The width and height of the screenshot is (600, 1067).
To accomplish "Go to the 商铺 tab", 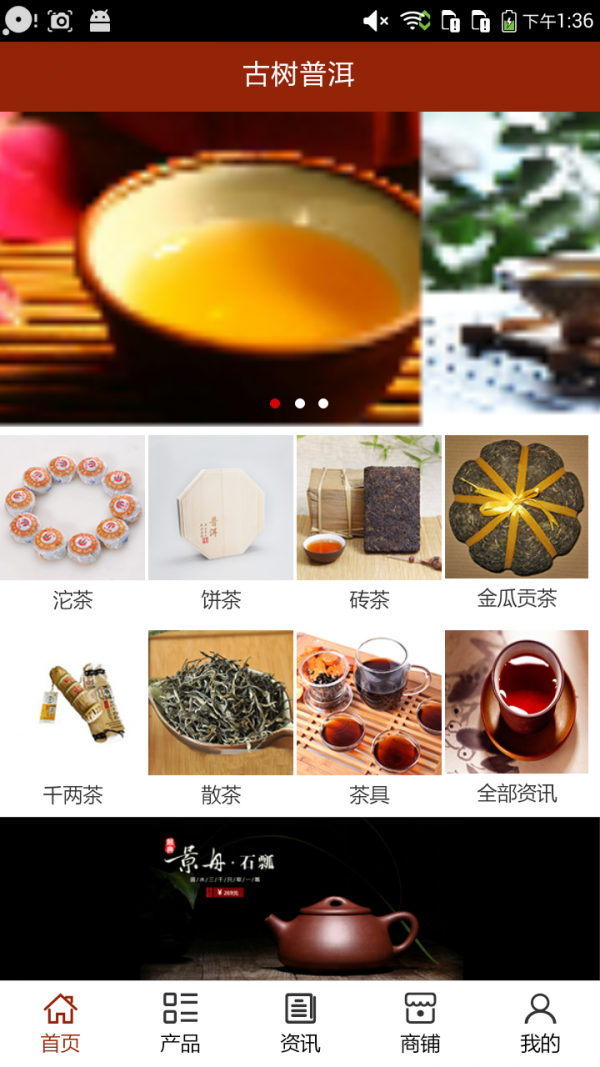I will tap(420, 1023).
